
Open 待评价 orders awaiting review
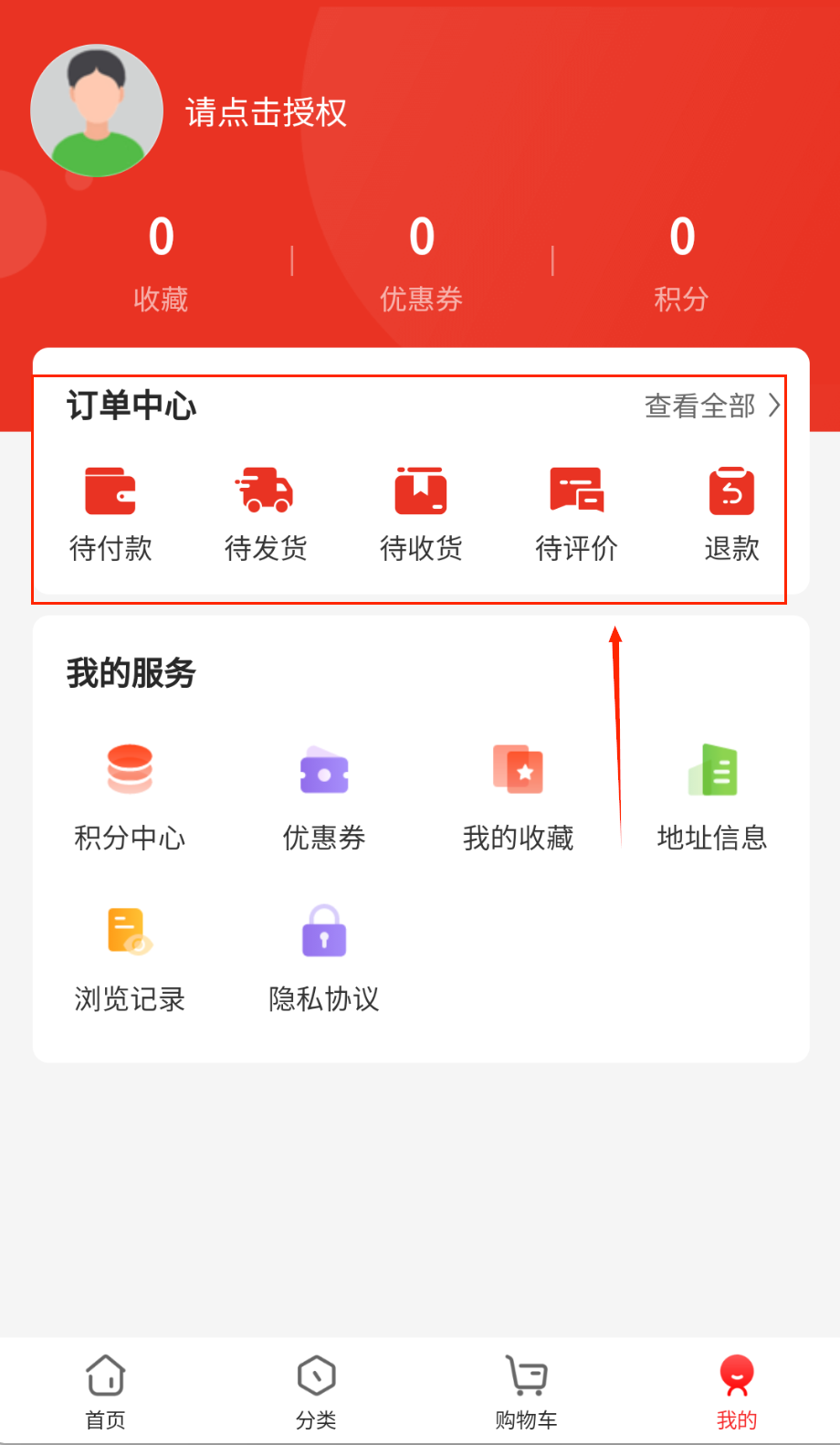point(576,513)
